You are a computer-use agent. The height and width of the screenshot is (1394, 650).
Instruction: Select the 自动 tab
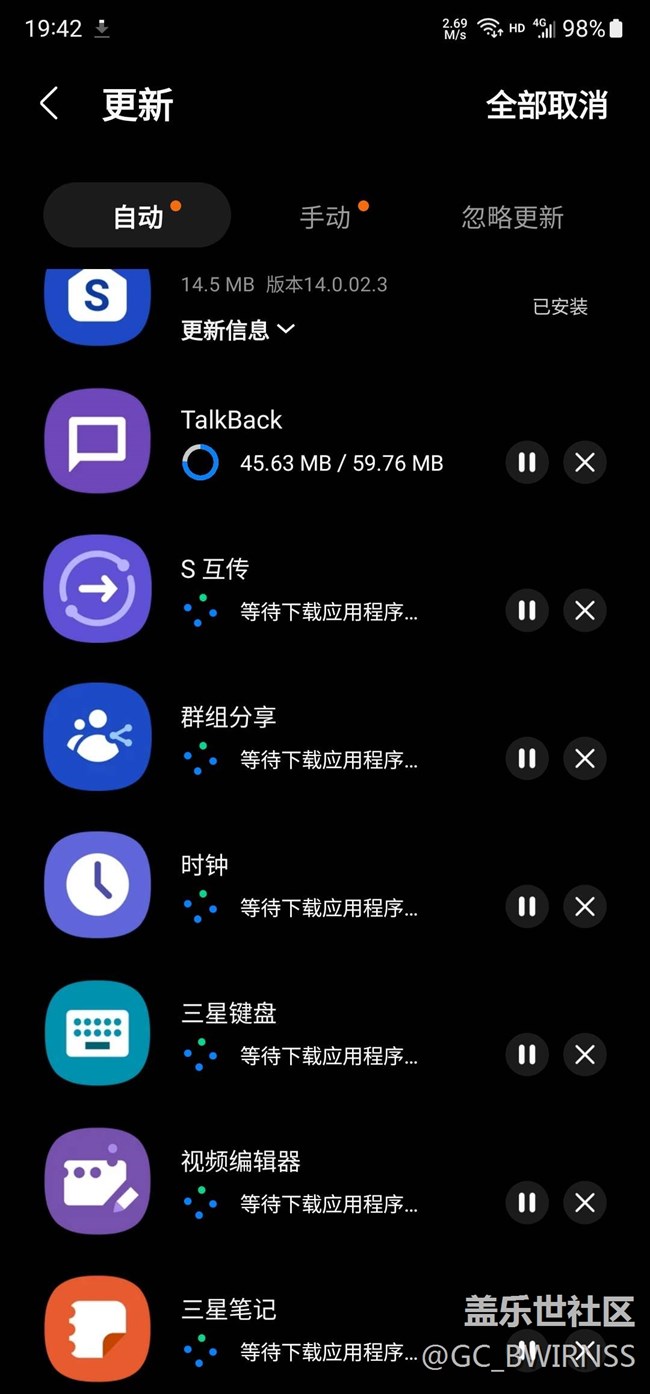point(138,215)
